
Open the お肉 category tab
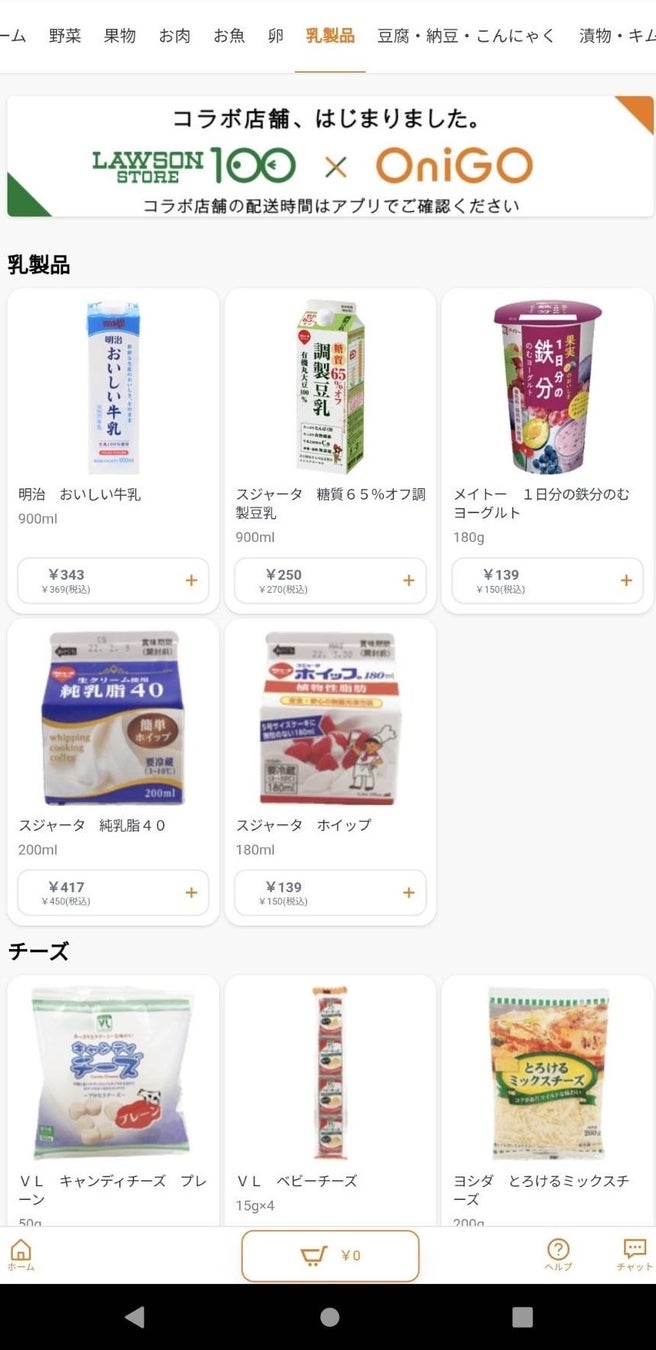click(x=174, y=36)
